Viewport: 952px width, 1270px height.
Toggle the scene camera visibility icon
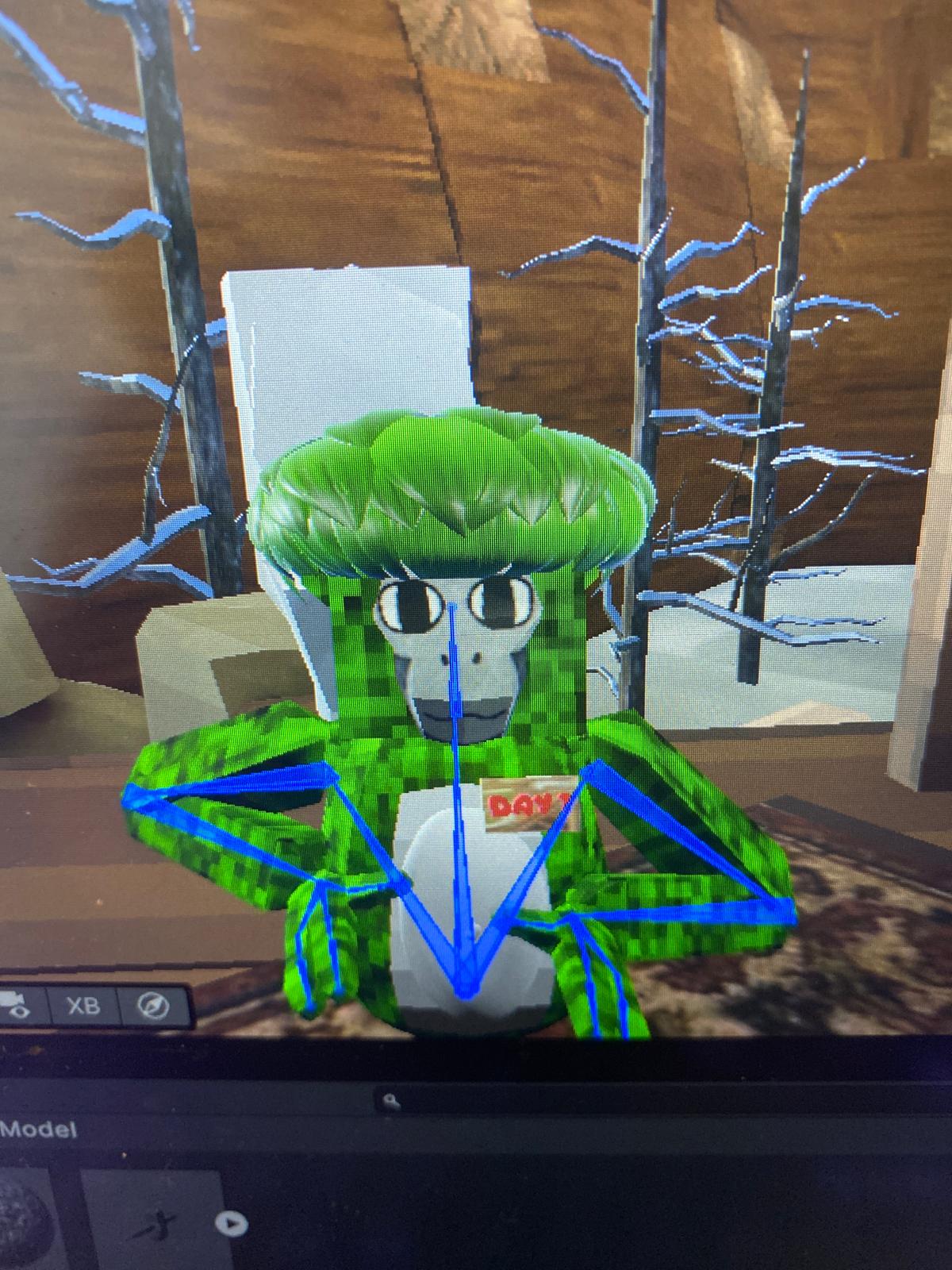click(16, 1006)
